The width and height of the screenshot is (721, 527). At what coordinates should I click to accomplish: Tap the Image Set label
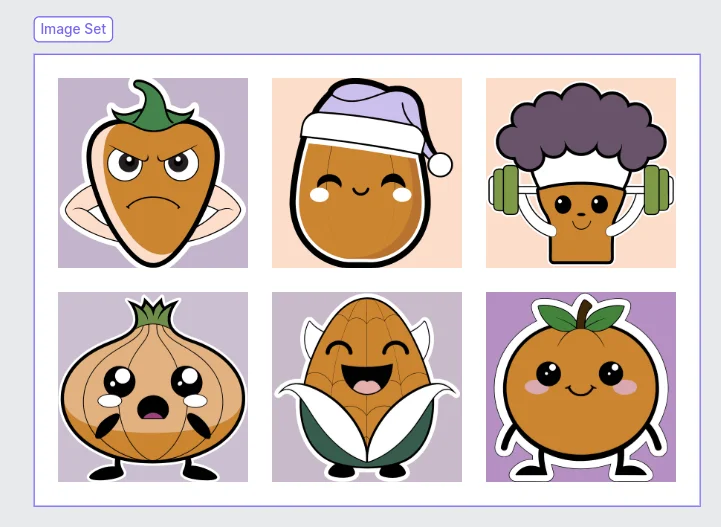pos(73,29)
